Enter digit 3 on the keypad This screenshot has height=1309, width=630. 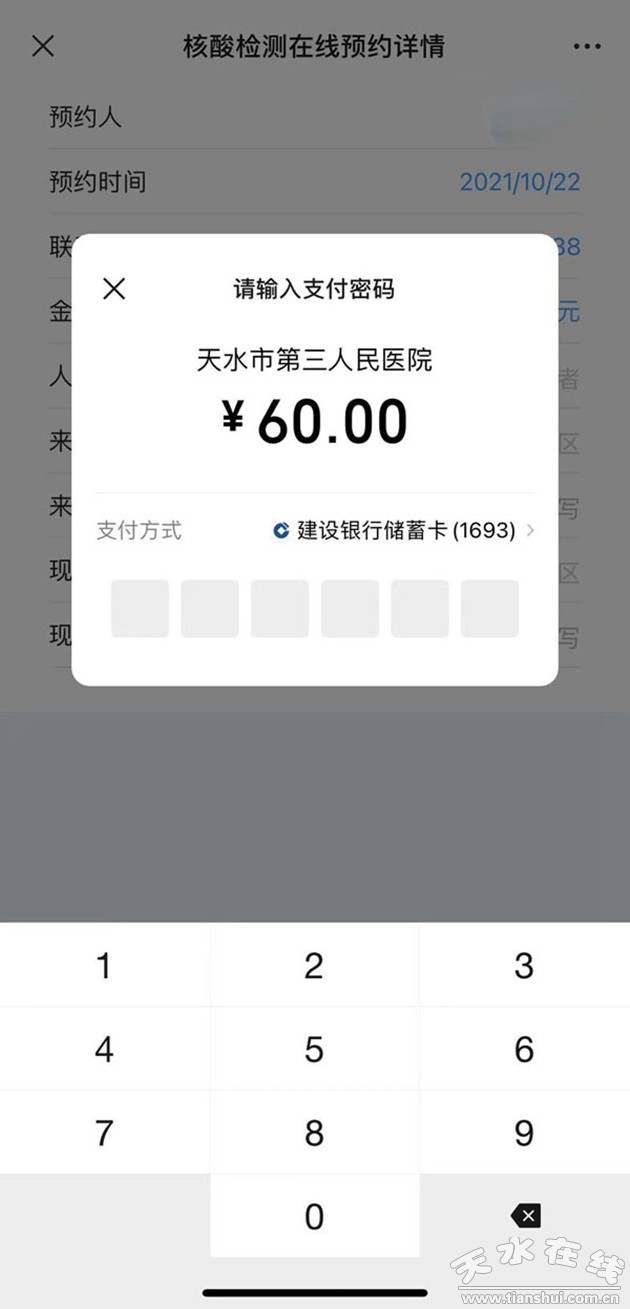tap(524, 965)
